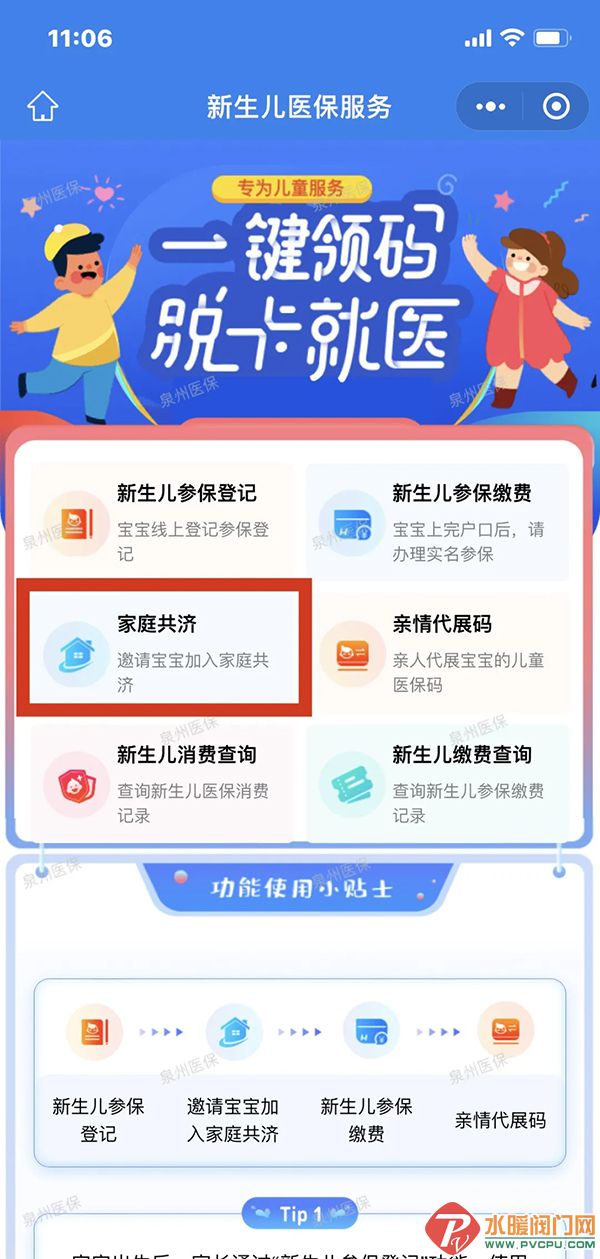Screen dimensions: 600x1259
Task: Select the 家庭共济 card
Action: pyautogui.click(x=164, y=654)
